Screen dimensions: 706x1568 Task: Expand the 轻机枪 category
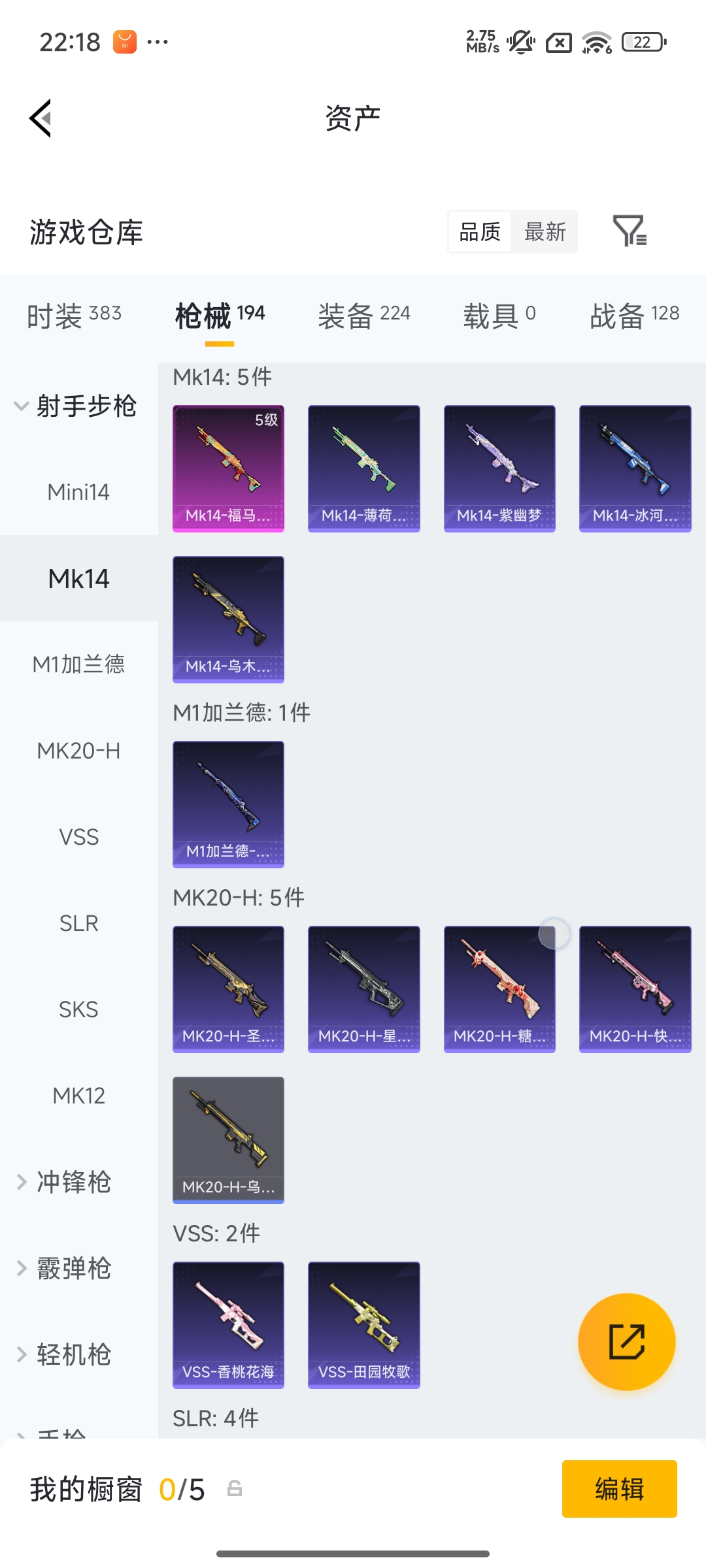pyautogui.click(x=65, y=1354)
